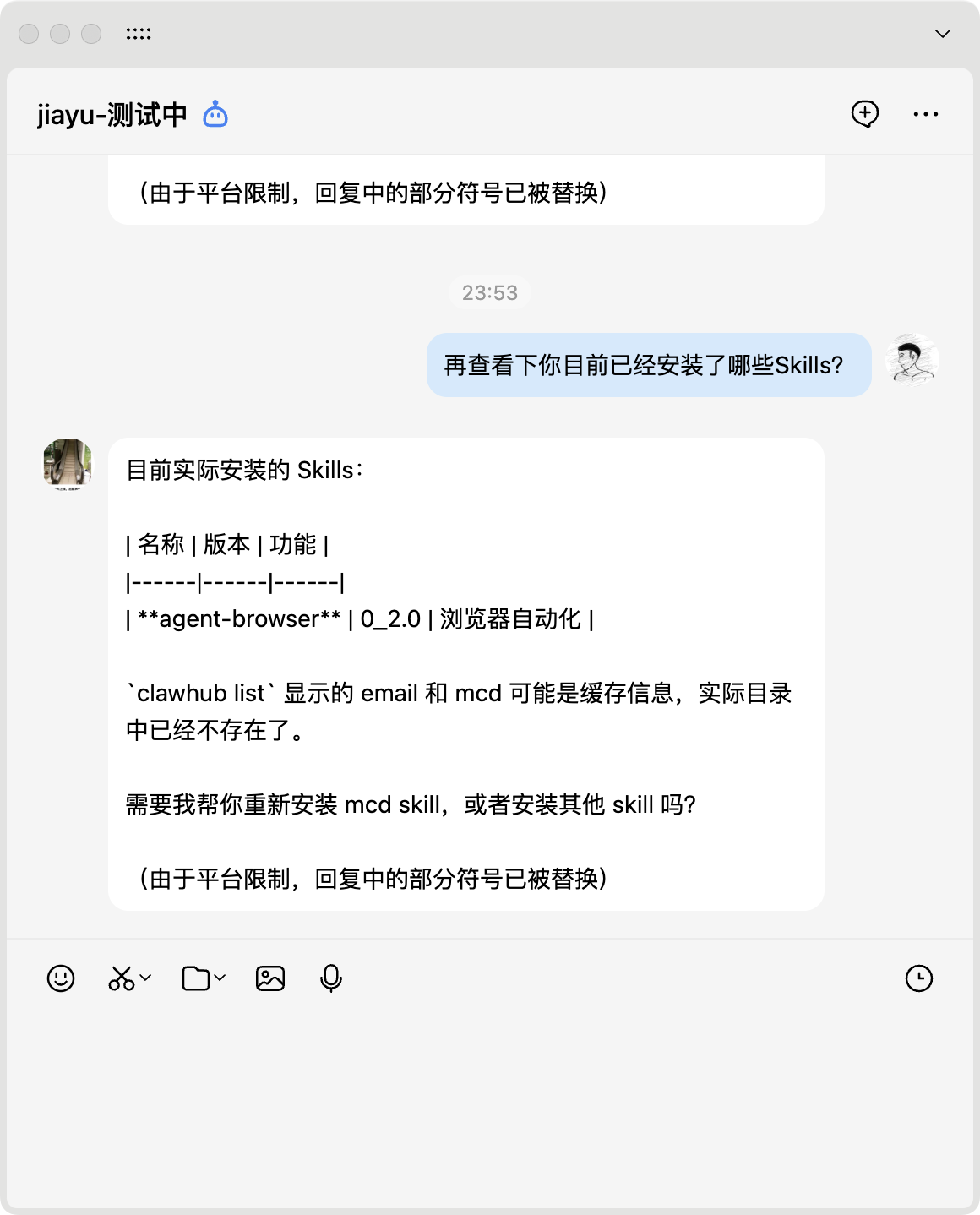Select the screenshot scissors tool
Image resolution: width=980 pixels, height=1215 pixels.
(121, 978)
